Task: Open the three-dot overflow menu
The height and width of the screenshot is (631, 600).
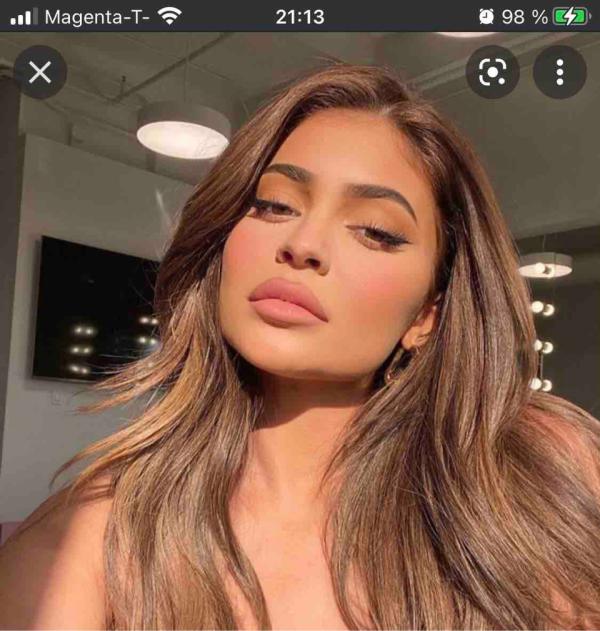Action: click(559, 72)
